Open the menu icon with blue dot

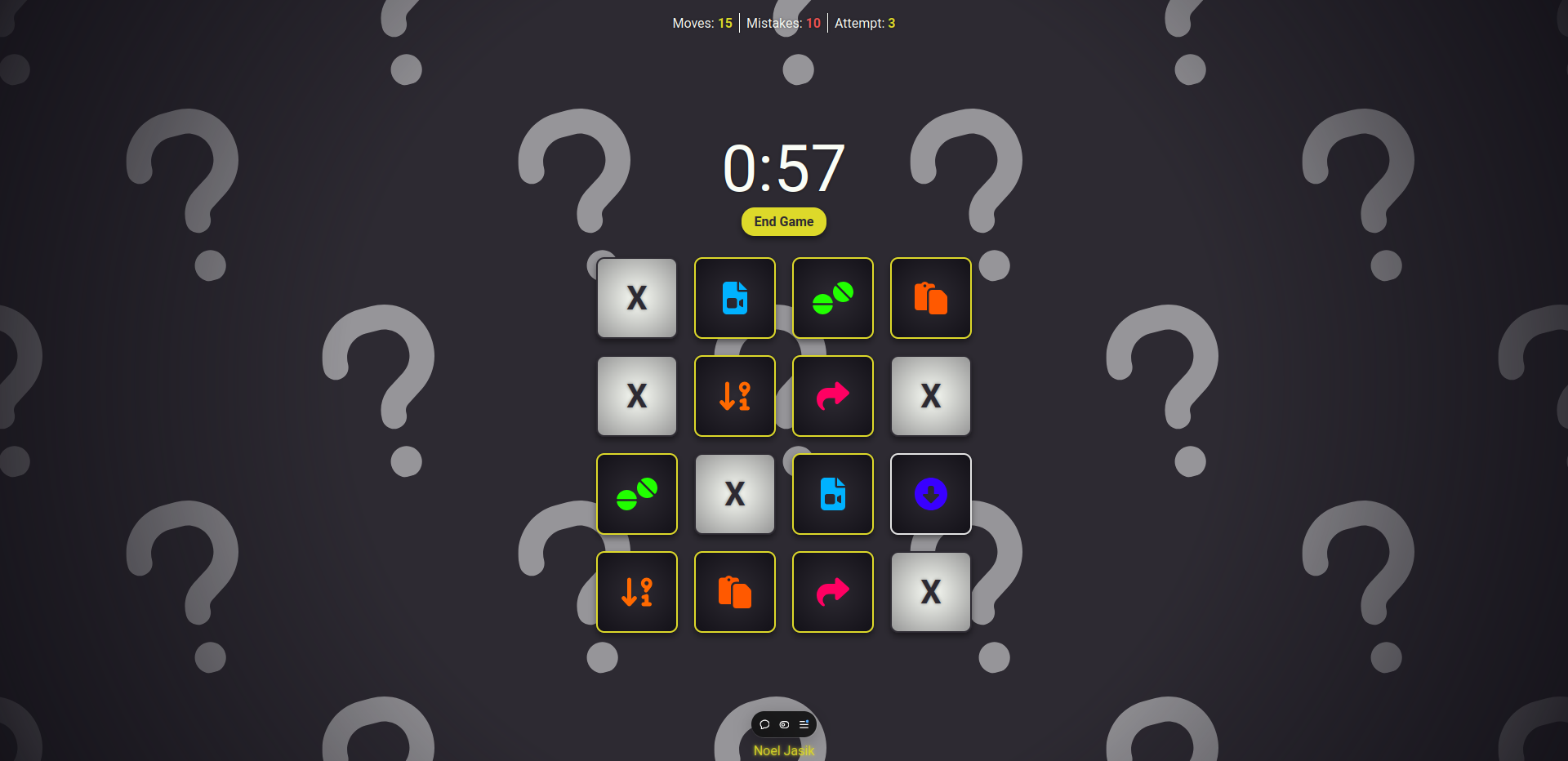point(804,724)
